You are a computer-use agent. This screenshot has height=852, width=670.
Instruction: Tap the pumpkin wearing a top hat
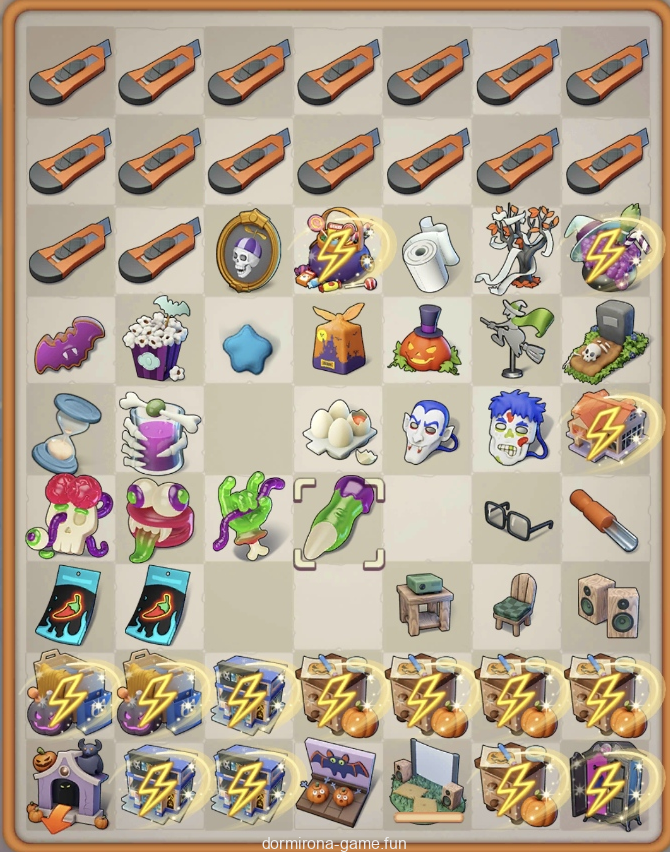tap(428, 340)
